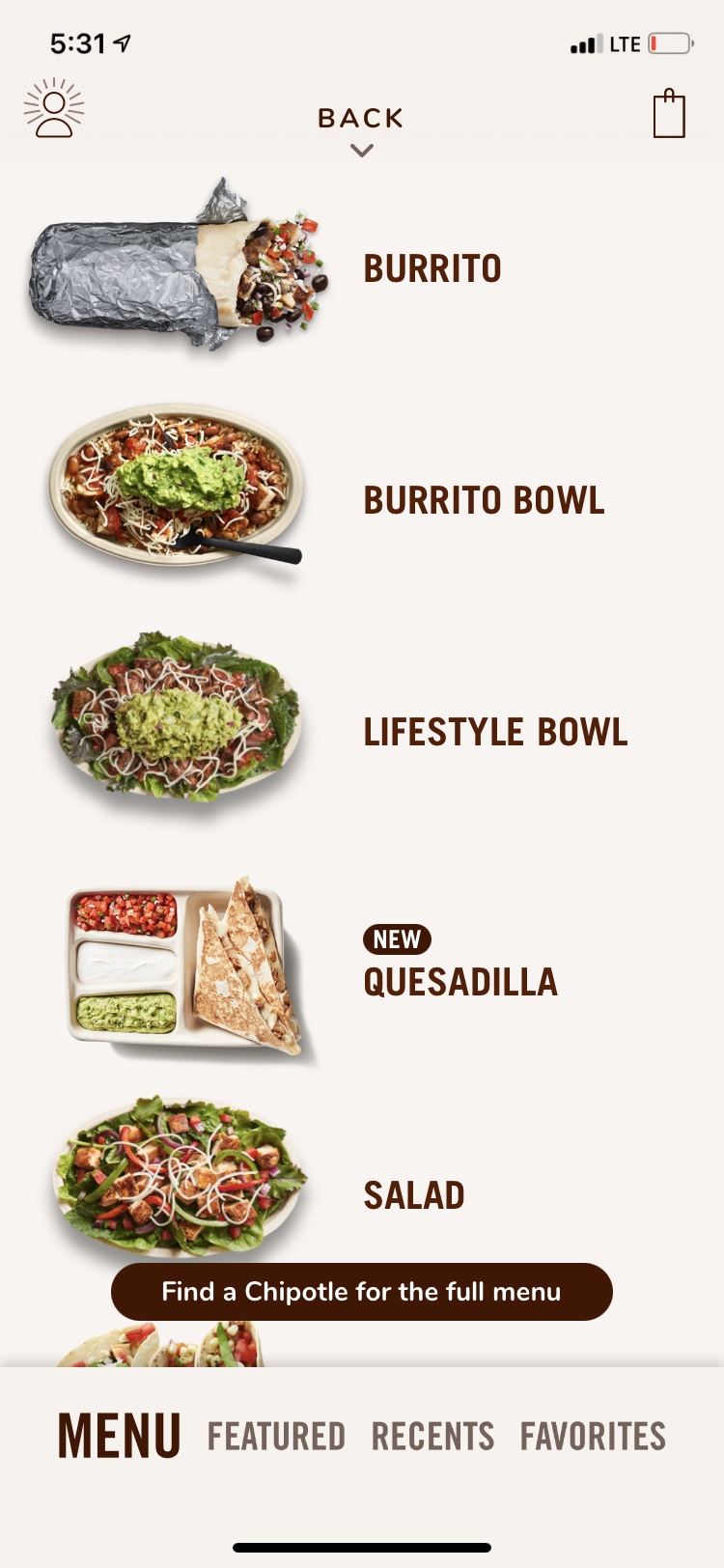Open the account profile icon

[54, 109]
